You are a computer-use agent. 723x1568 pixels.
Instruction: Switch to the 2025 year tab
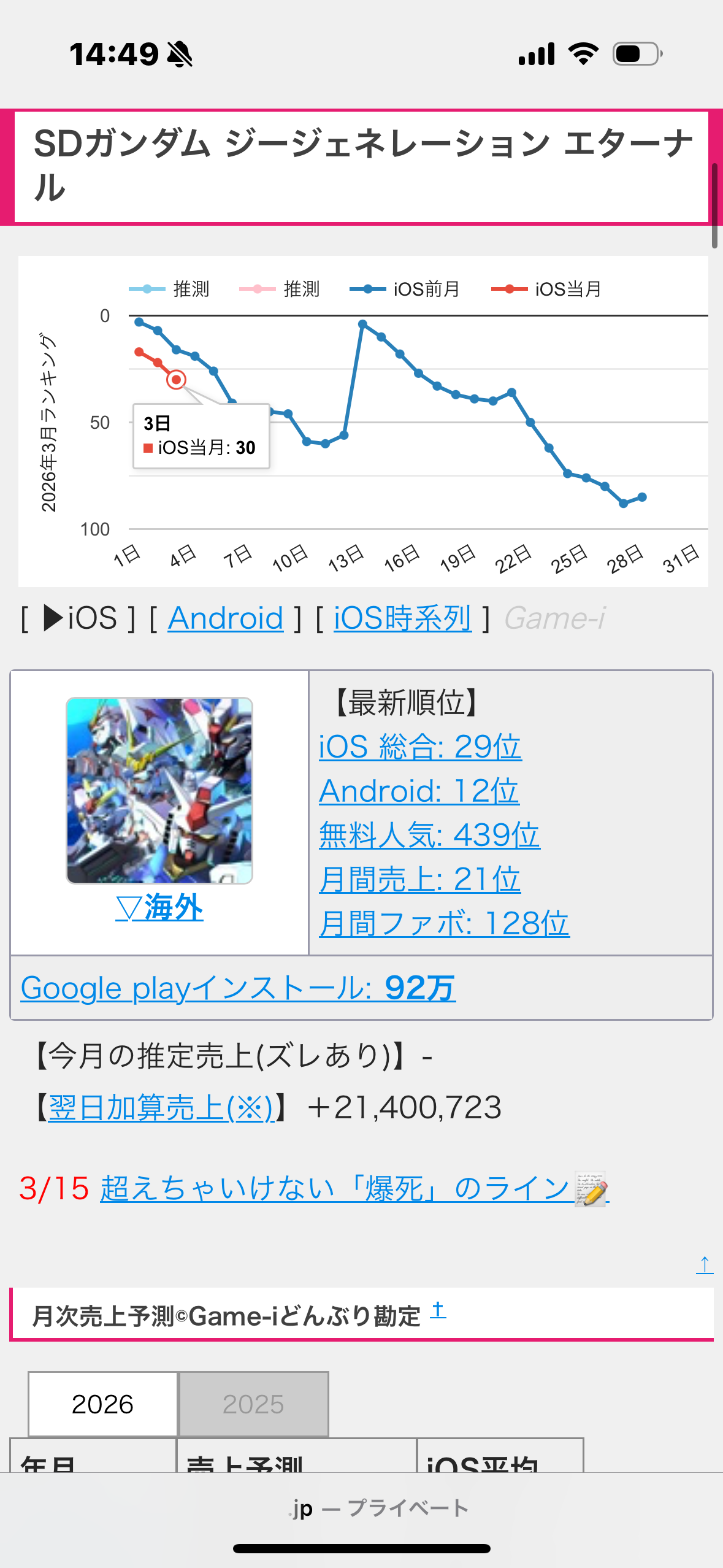pos(253,1404)
